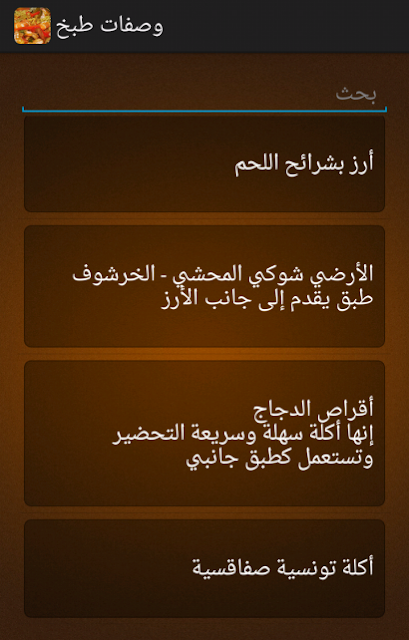Open the أقراص الدجاج recipe
409x640 pixels.
pos(204,433)
